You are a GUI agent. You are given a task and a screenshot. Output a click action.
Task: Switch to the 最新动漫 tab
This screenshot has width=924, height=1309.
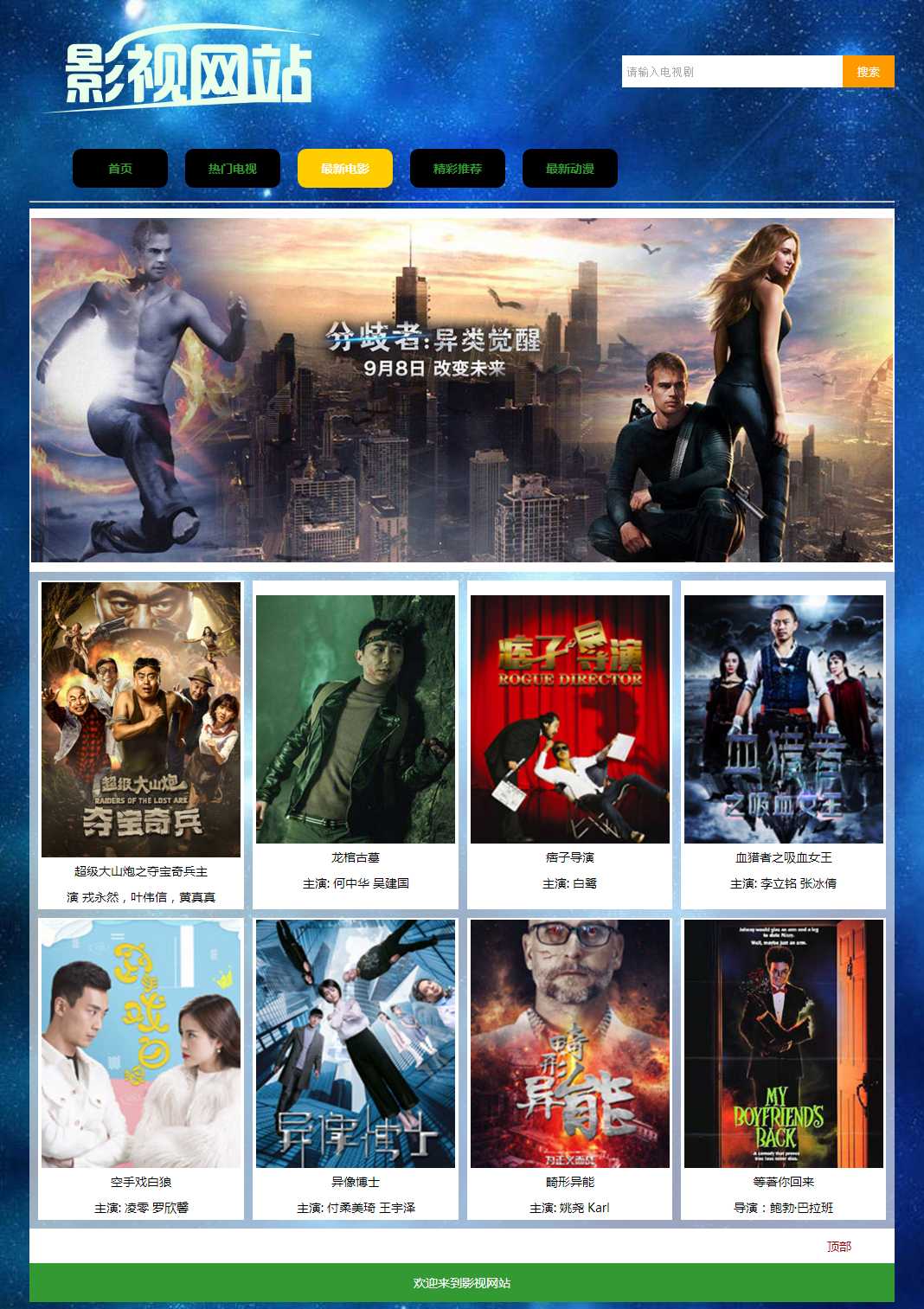(x=570, y=169)
